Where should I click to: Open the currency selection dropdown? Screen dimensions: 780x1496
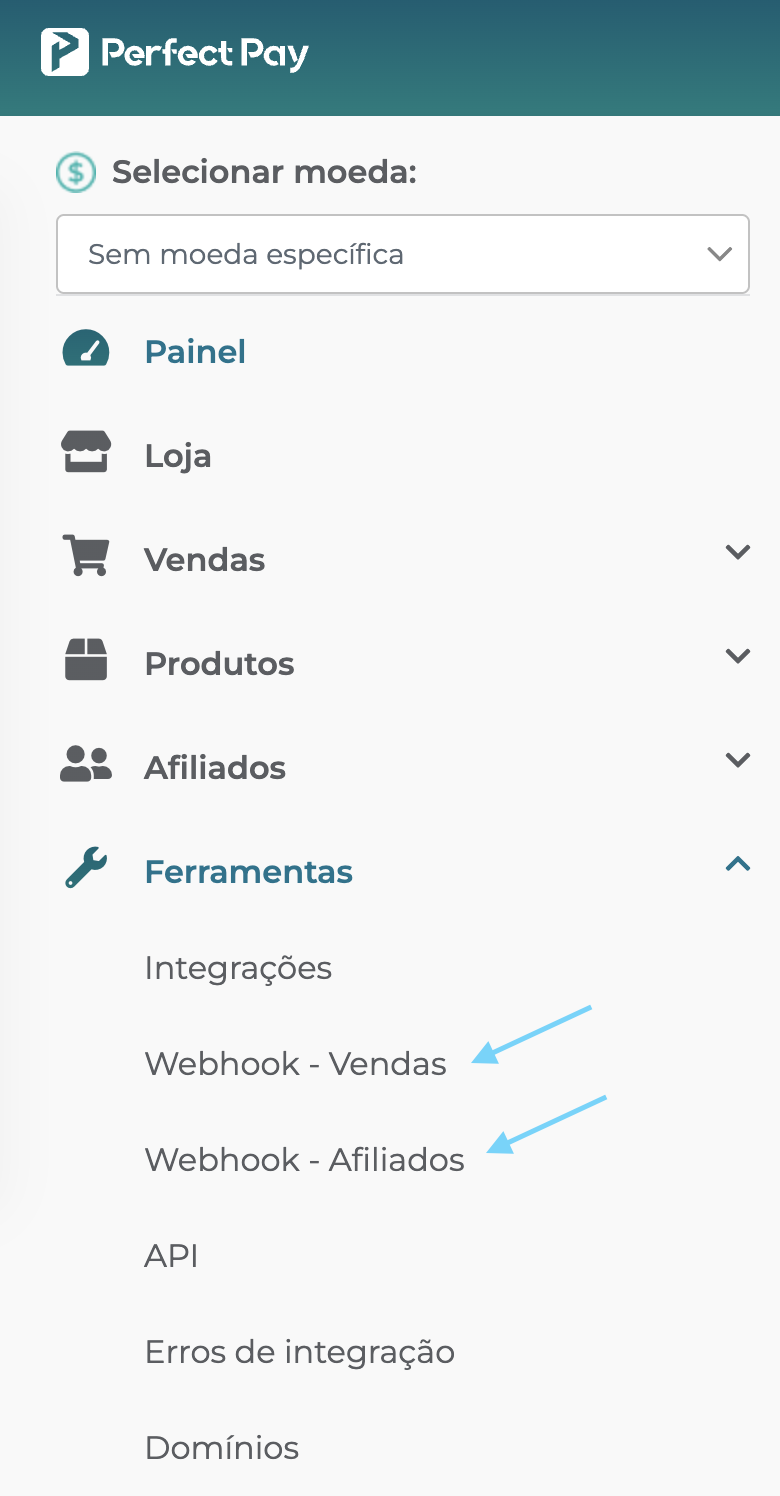(x=402, y=254)
